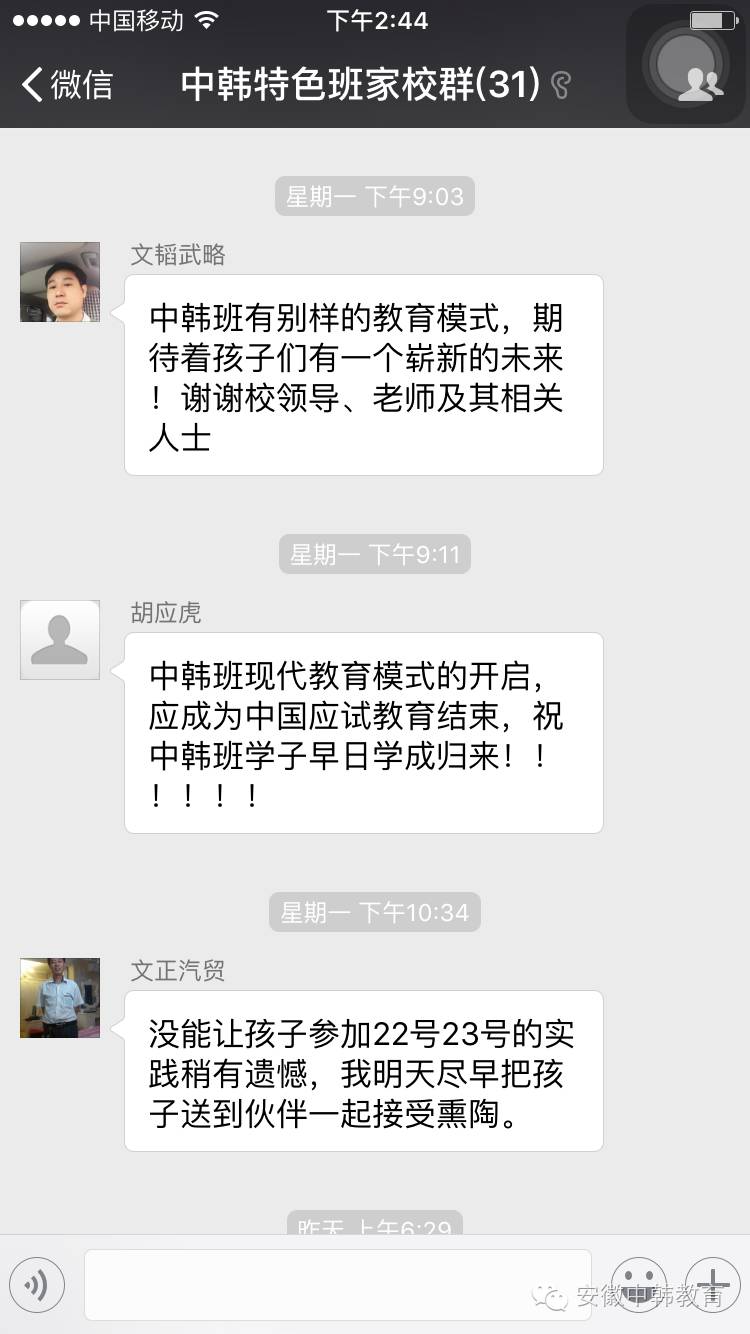Open the plus attachment menu
Screen dimensions: 750x1334
pos(712,1284)
